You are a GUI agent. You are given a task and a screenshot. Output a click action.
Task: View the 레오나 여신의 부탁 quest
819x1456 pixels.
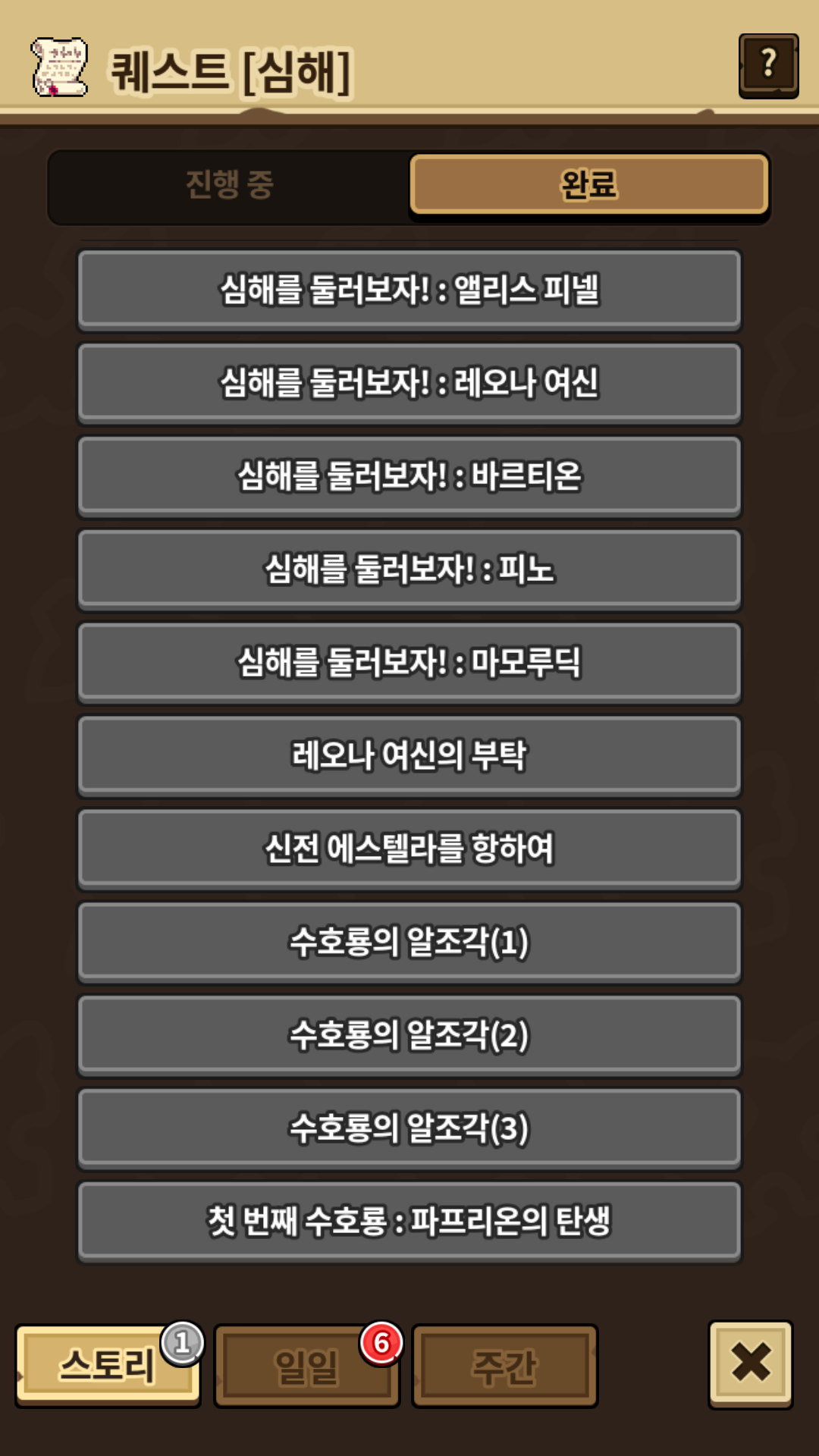(409, 757)
